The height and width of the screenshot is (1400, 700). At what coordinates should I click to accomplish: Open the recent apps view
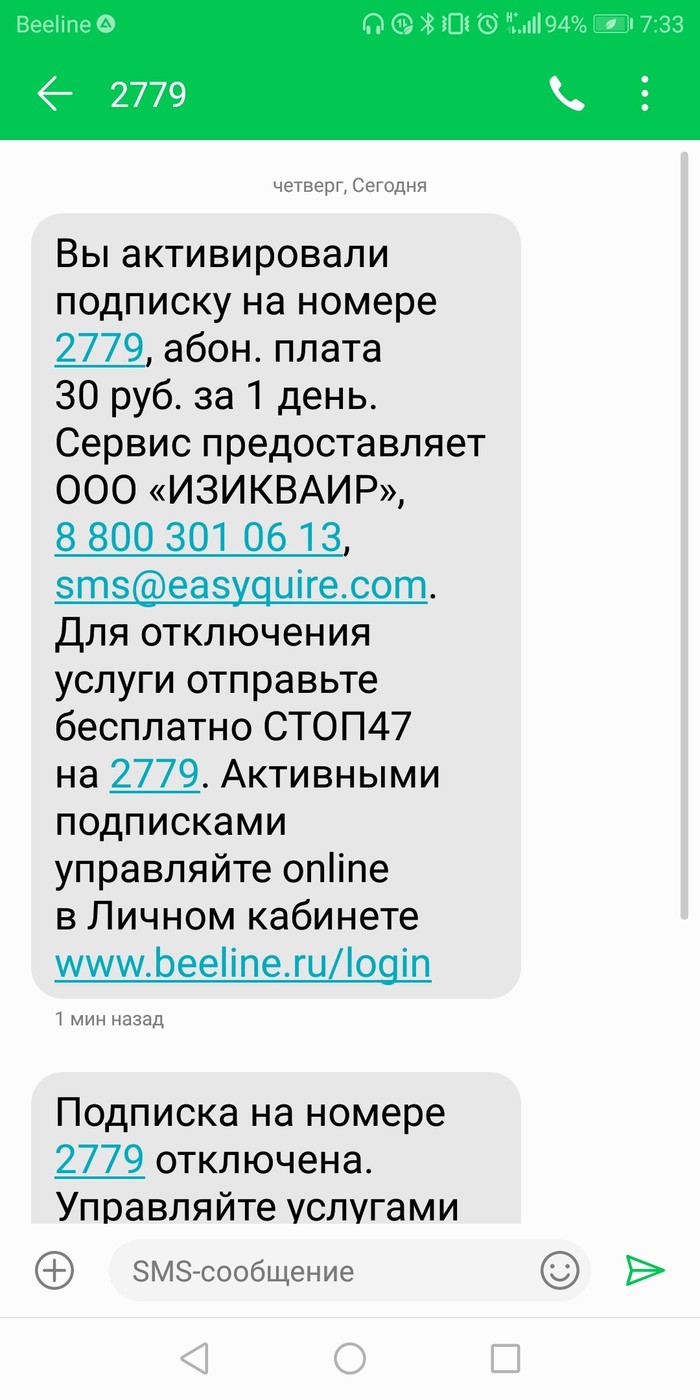(x=505, y=1358)
